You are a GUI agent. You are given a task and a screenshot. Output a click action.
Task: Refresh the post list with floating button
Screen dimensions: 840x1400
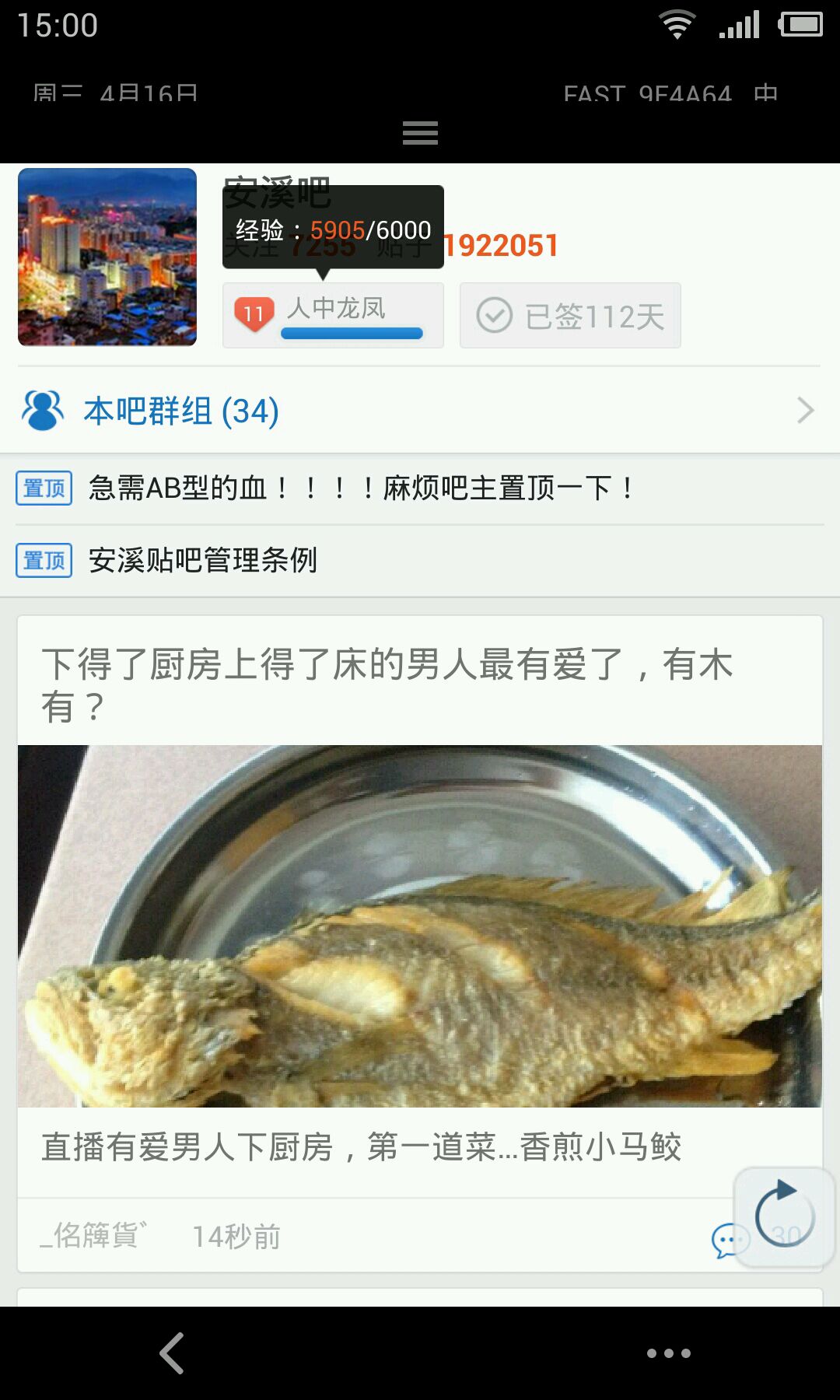coord(784,1216)
